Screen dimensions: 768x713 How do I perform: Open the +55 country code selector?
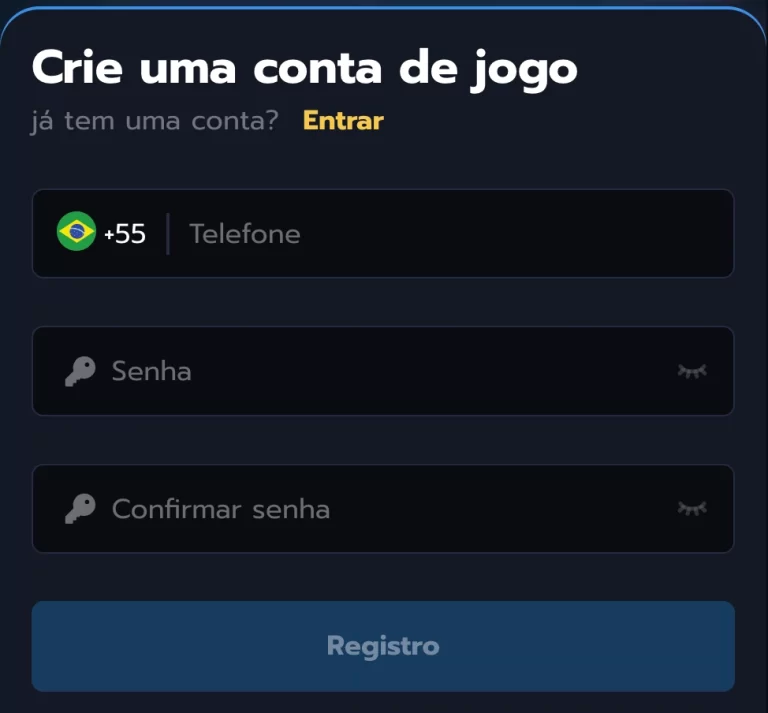102,234
